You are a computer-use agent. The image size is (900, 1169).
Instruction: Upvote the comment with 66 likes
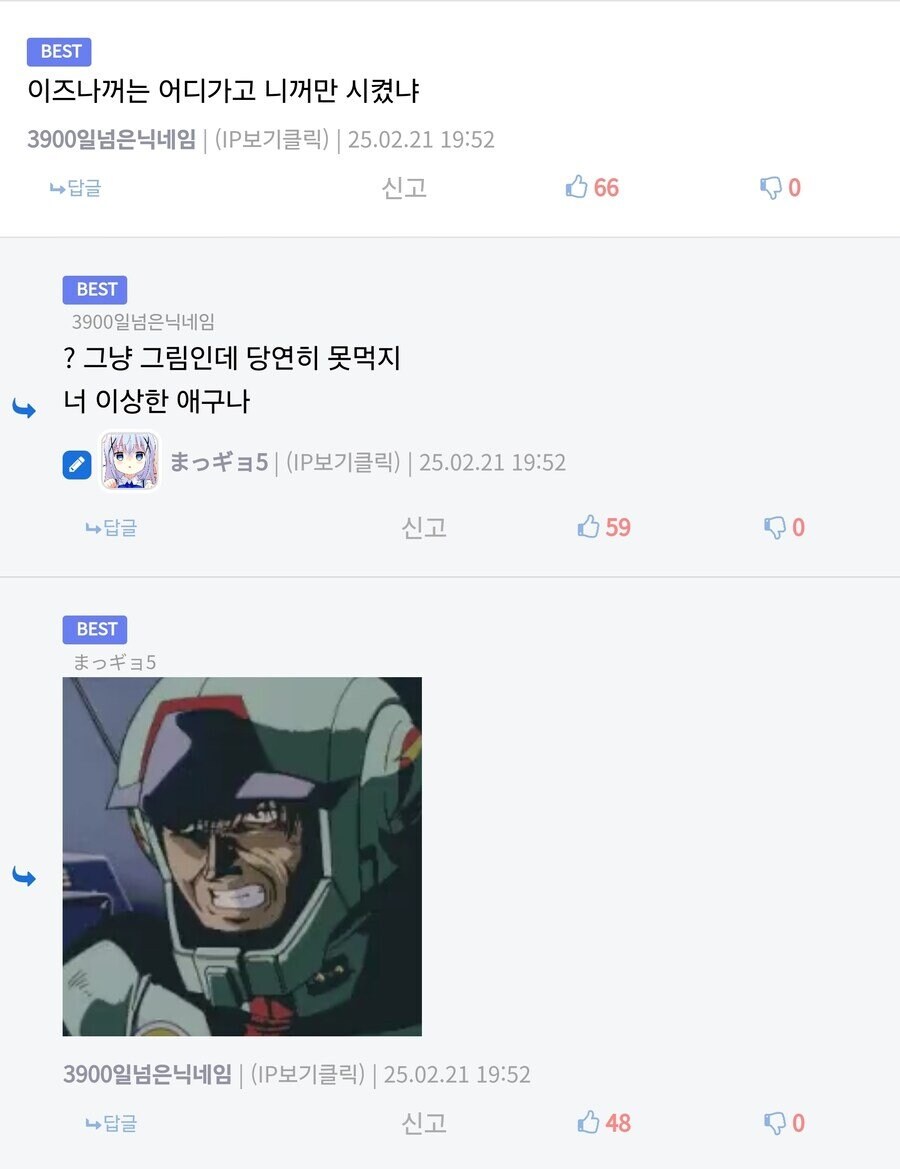point(591,188)
